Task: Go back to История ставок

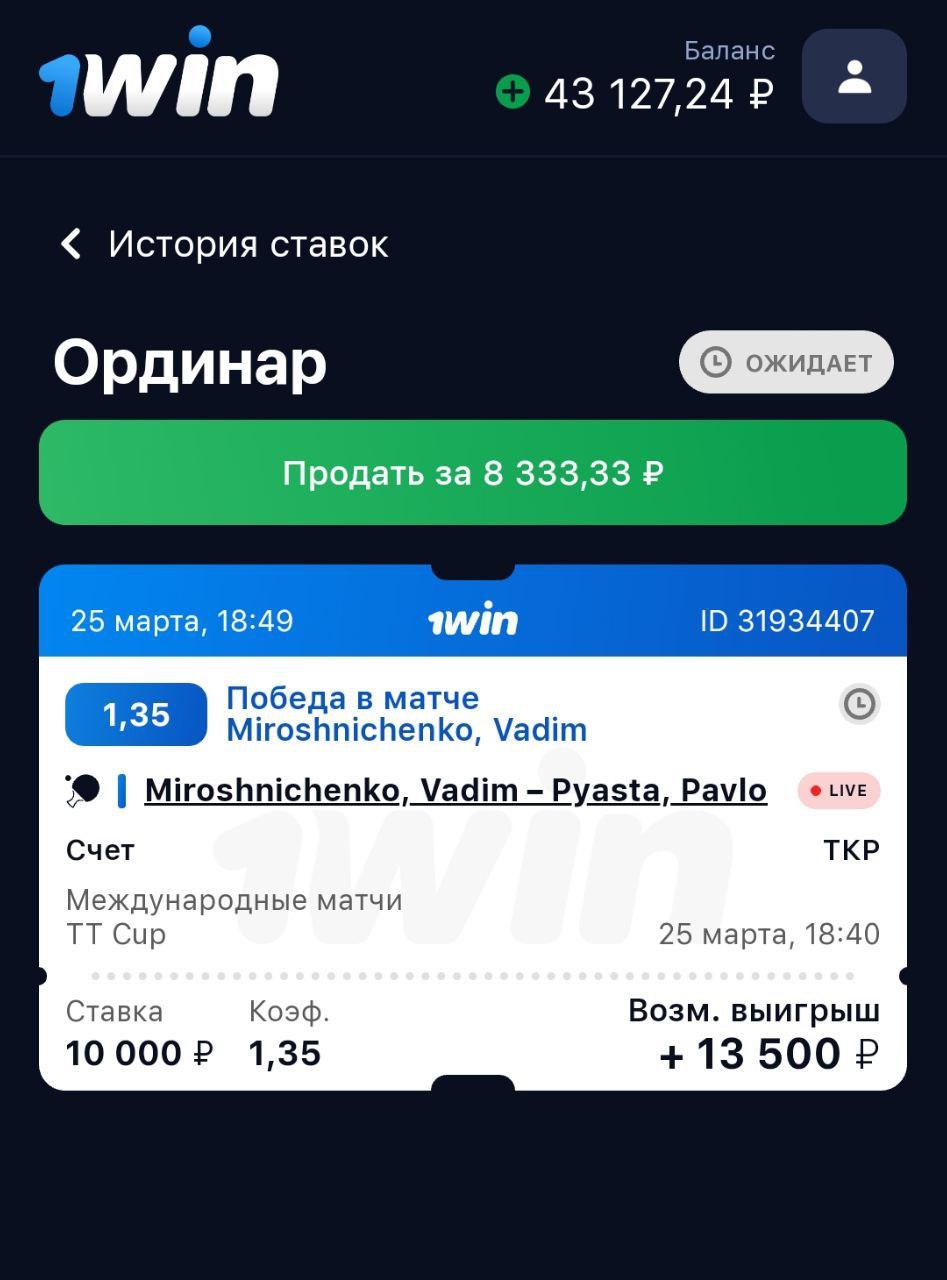Action: point(72,244)
